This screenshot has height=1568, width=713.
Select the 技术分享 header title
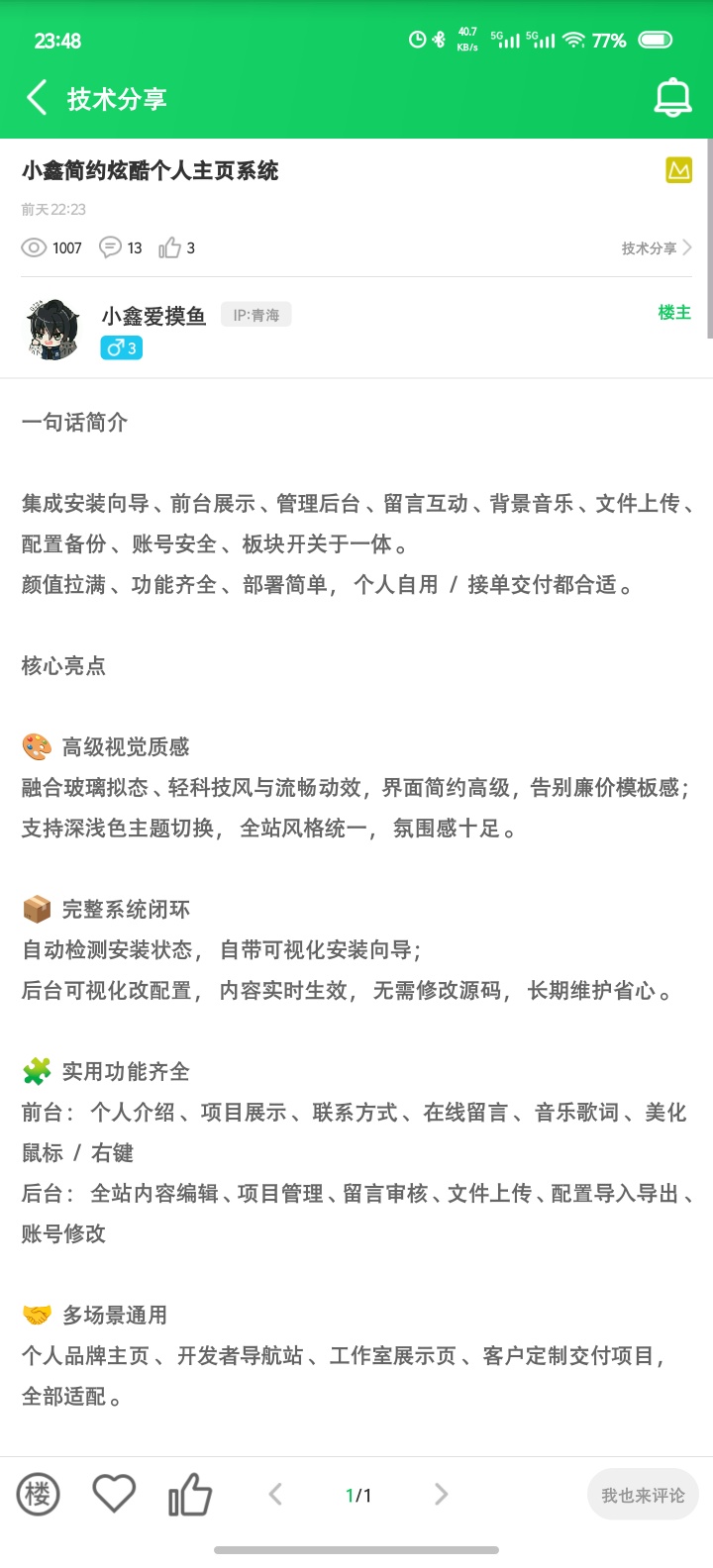coord(119,98)
